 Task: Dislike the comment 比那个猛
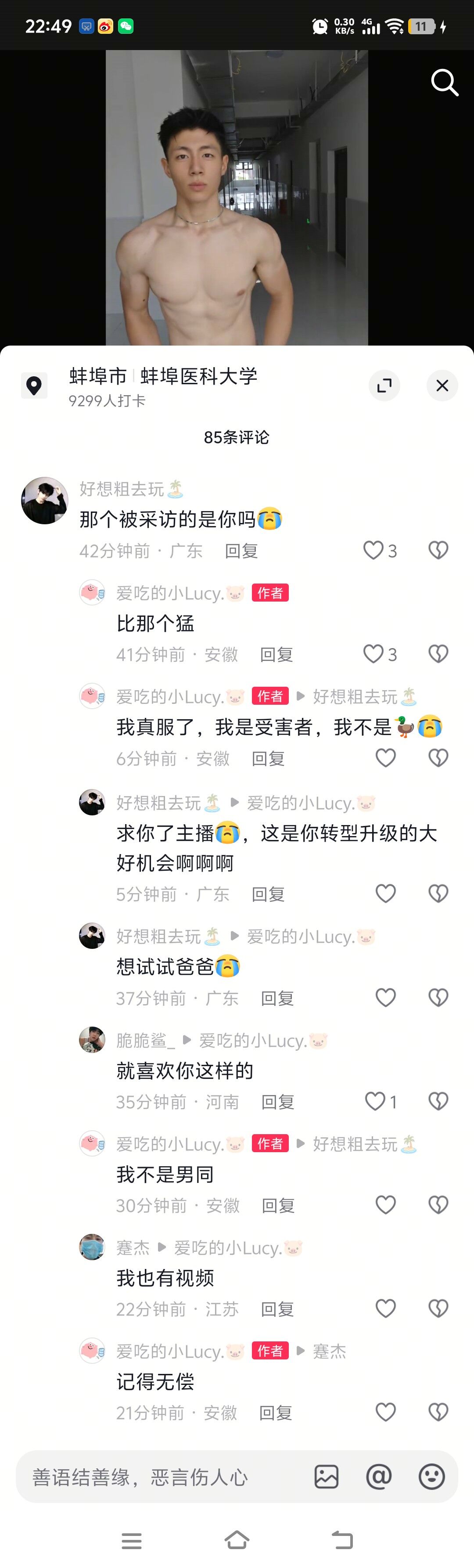pos(438,654)
